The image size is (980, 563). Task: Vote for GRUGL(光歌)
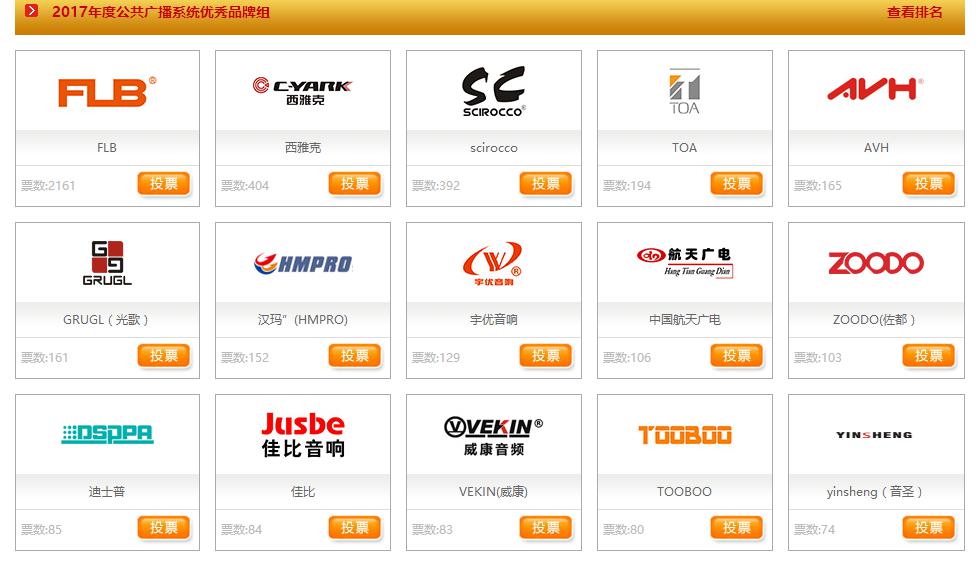pyautogui.click(x=164, y=356)
